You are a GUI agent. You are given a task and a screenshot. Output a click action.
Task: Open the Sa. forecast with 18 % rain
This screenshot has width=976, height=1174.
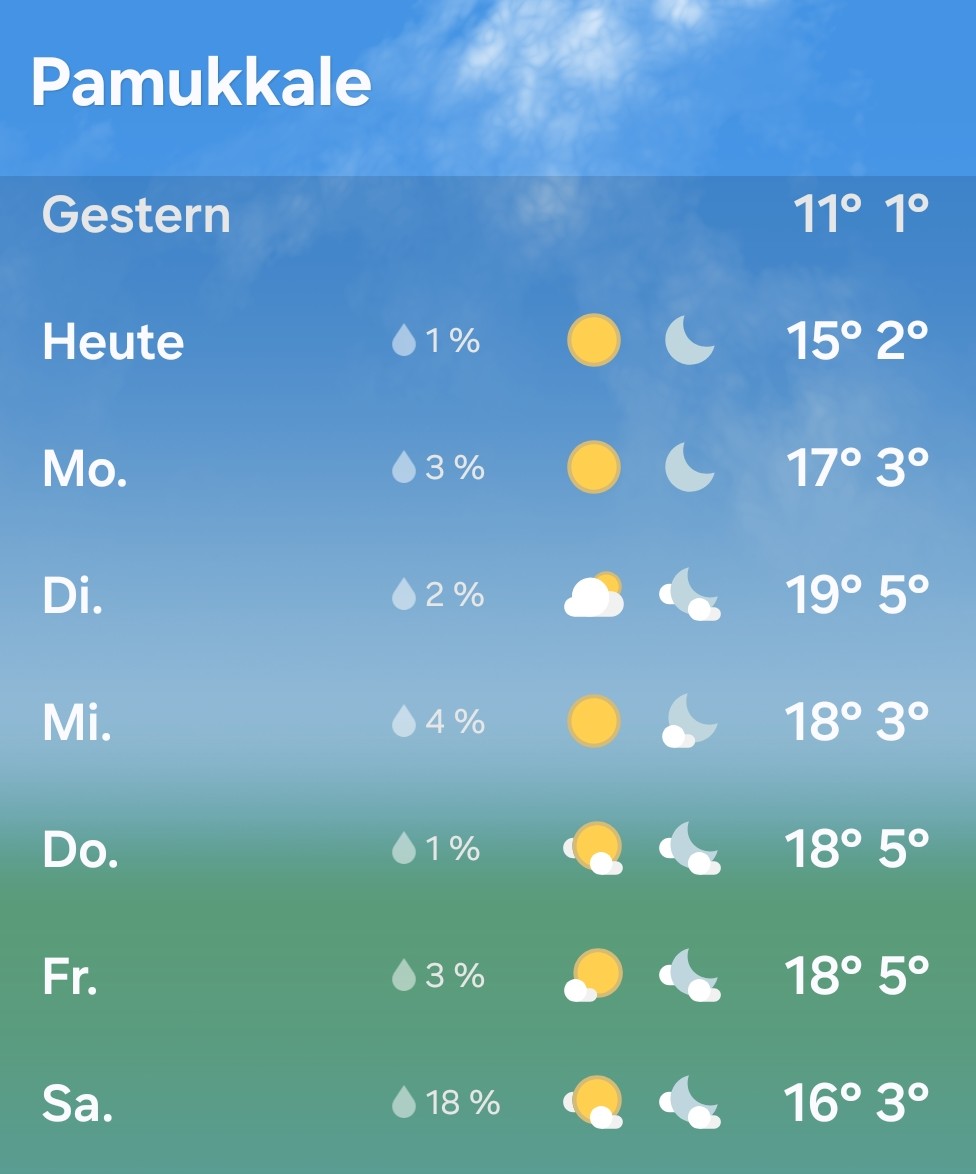486,1102
